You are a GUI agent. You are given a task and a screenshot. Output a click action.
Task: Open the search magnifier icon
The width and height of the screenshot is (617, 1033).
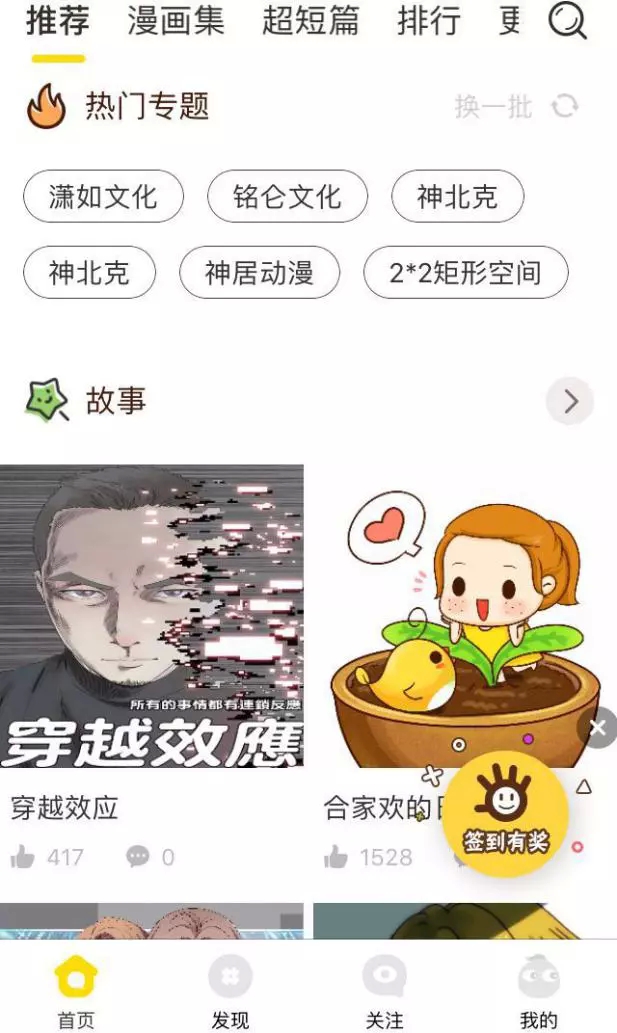[568, 21]
